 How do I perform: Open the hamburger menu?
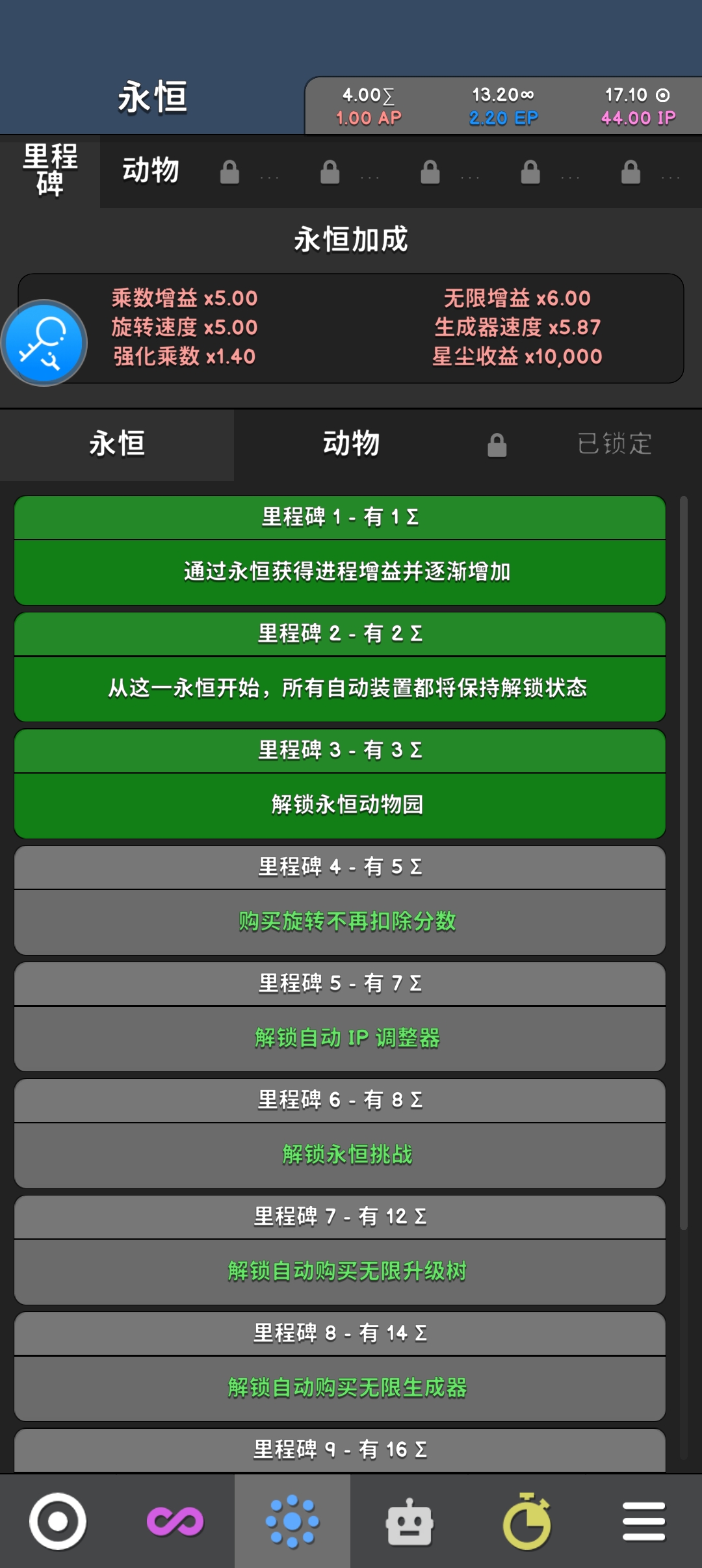click(643, 1521)
